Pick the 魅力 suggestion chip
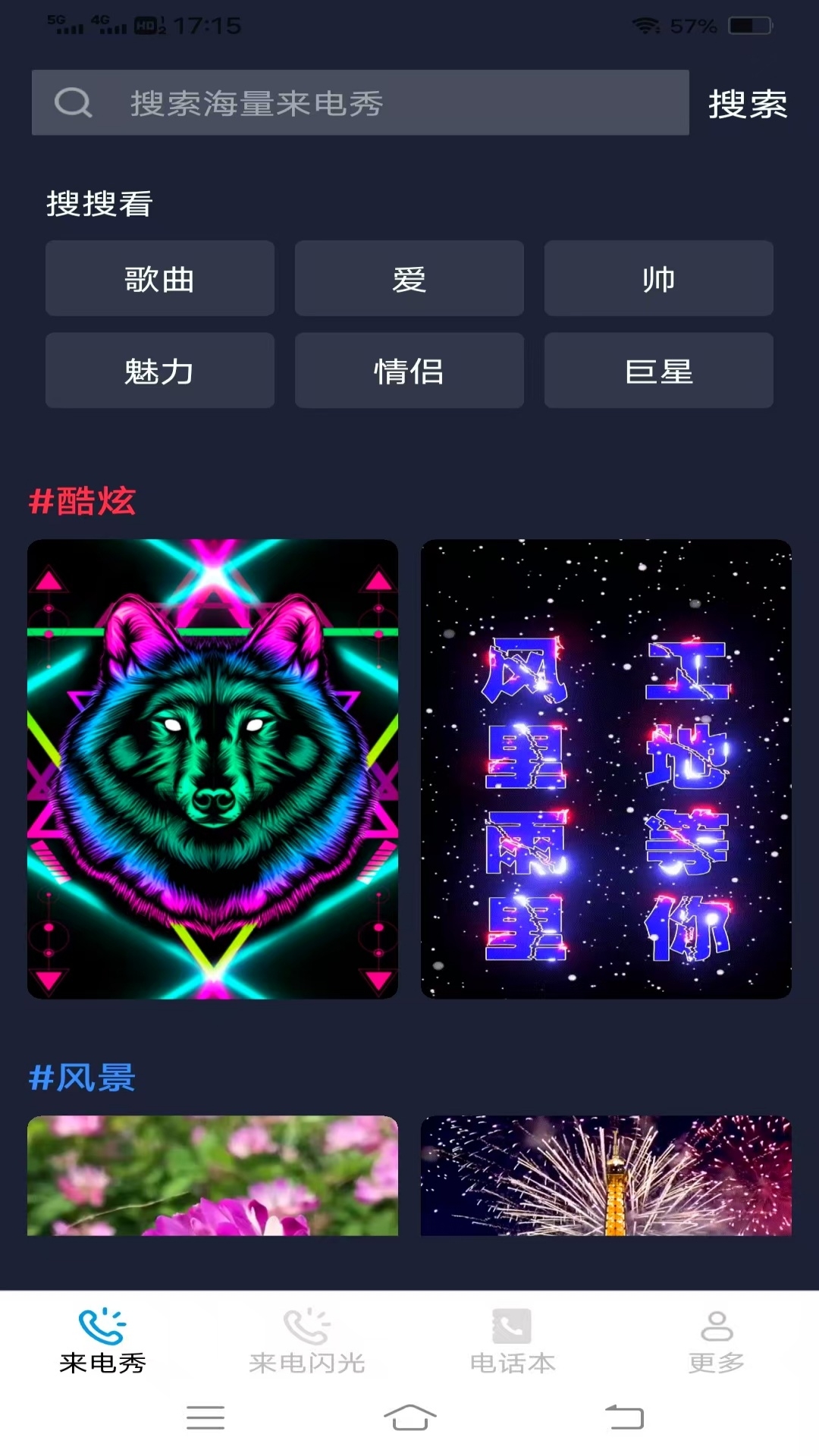The width and height of the screenshot is (819, 1456). (160, 370)
